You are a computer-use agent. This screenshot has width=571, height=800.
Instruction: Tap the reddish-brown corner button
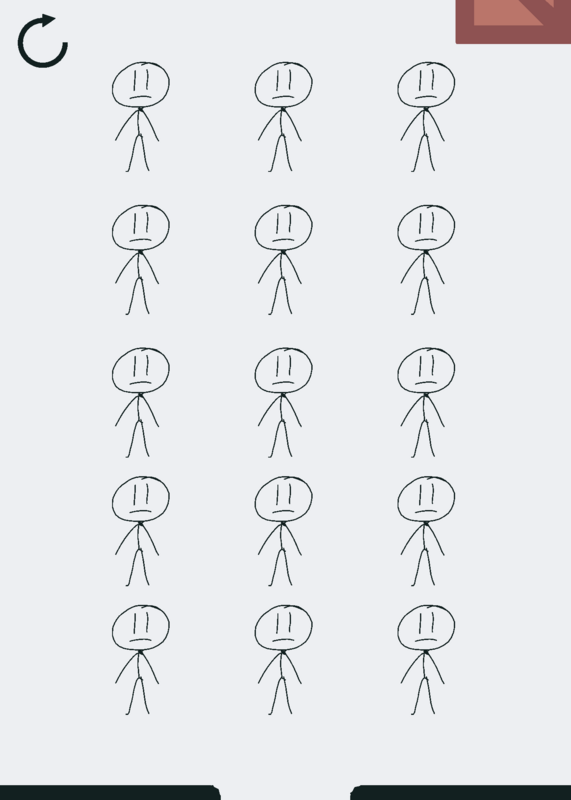513,21
